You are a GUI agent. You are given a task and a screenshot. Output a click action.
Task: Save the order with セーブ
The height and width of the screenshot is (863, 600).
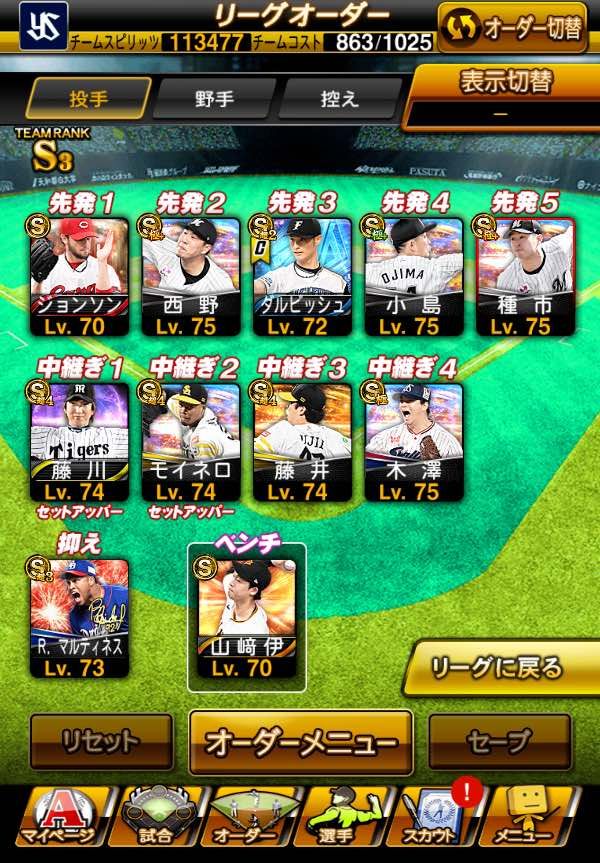click(x=498, y=742)
